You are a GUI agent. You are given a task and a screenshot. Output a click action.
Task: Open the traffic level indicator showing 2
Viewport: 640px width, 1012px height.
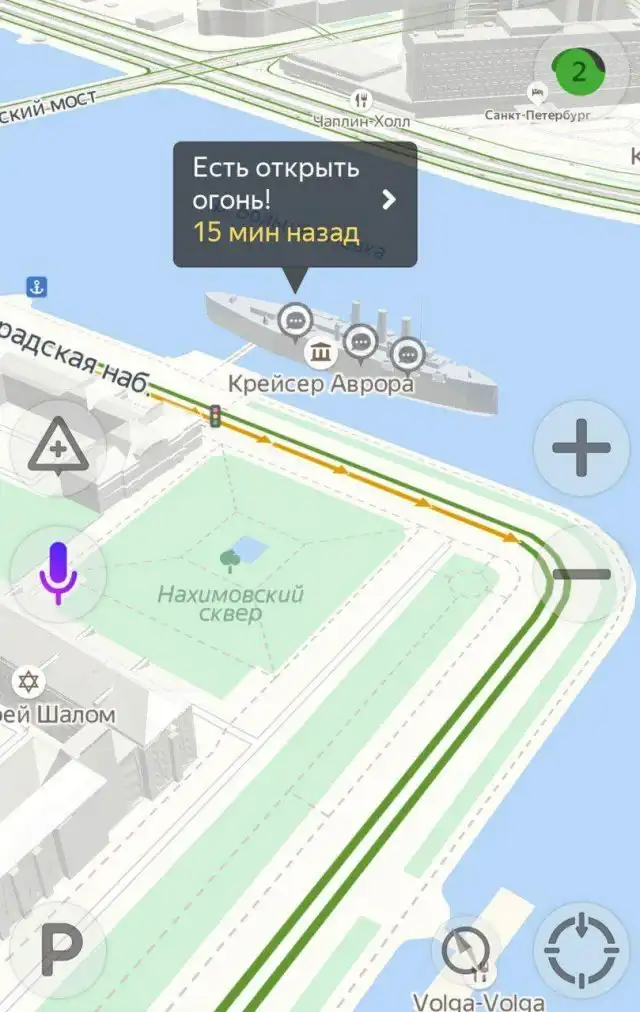click(577, 71)
